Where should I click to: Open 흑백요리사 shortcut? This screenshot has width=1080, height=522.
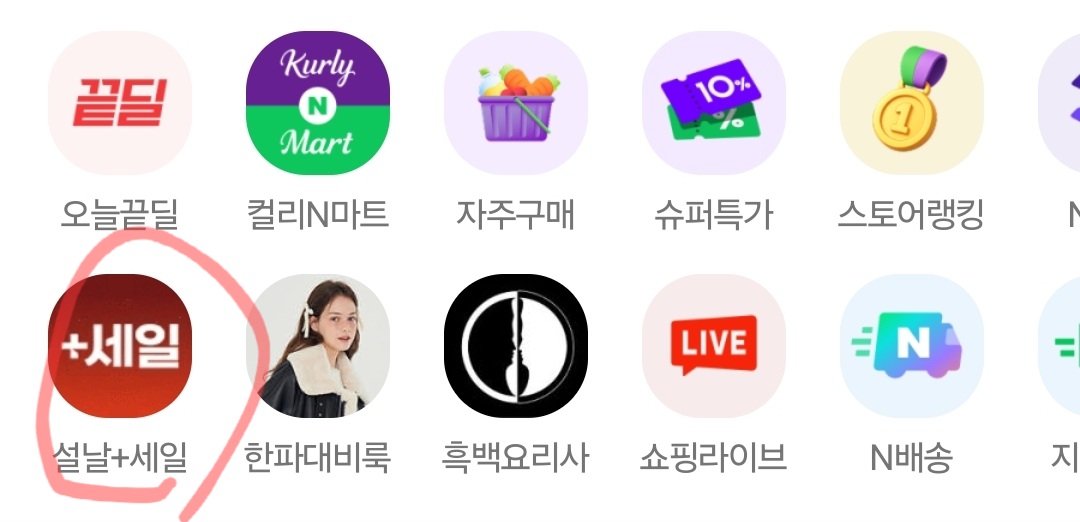point(515,346)
